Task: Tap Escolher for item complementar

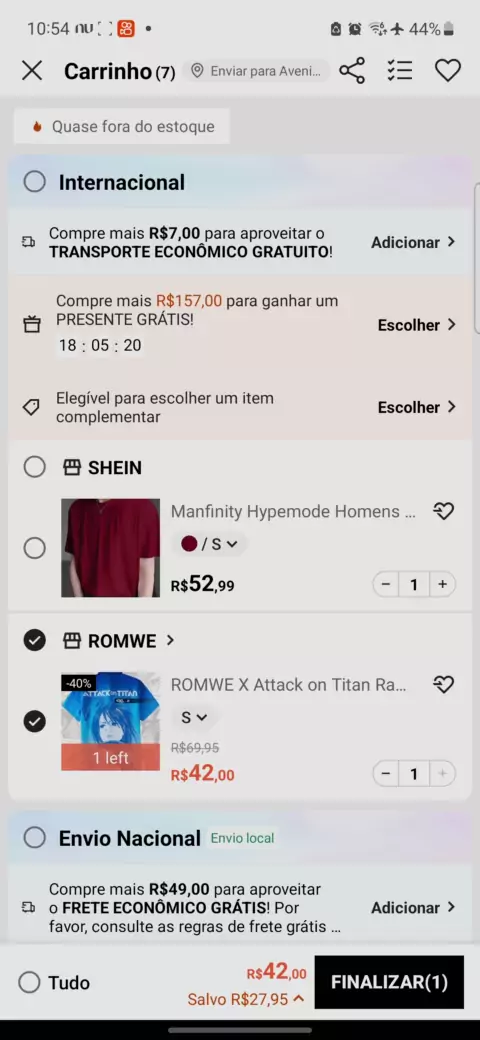Action: (417, 407)
